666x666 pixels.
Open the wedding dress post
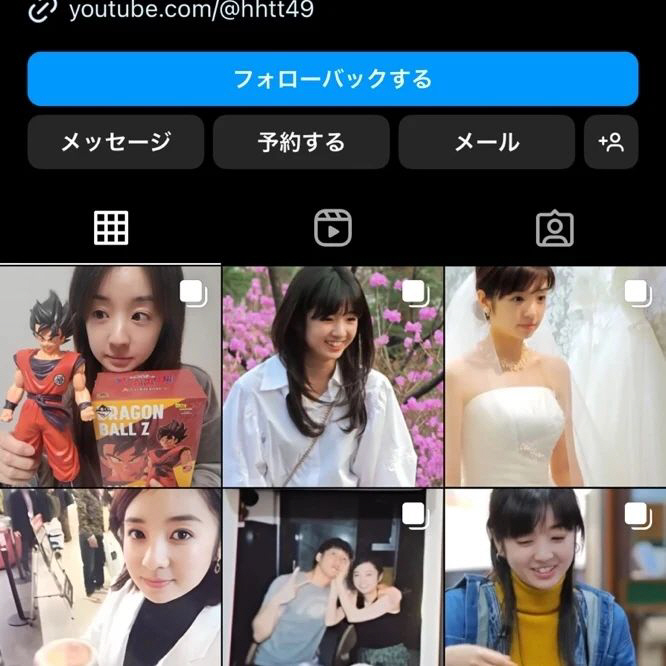click(555, 376)
